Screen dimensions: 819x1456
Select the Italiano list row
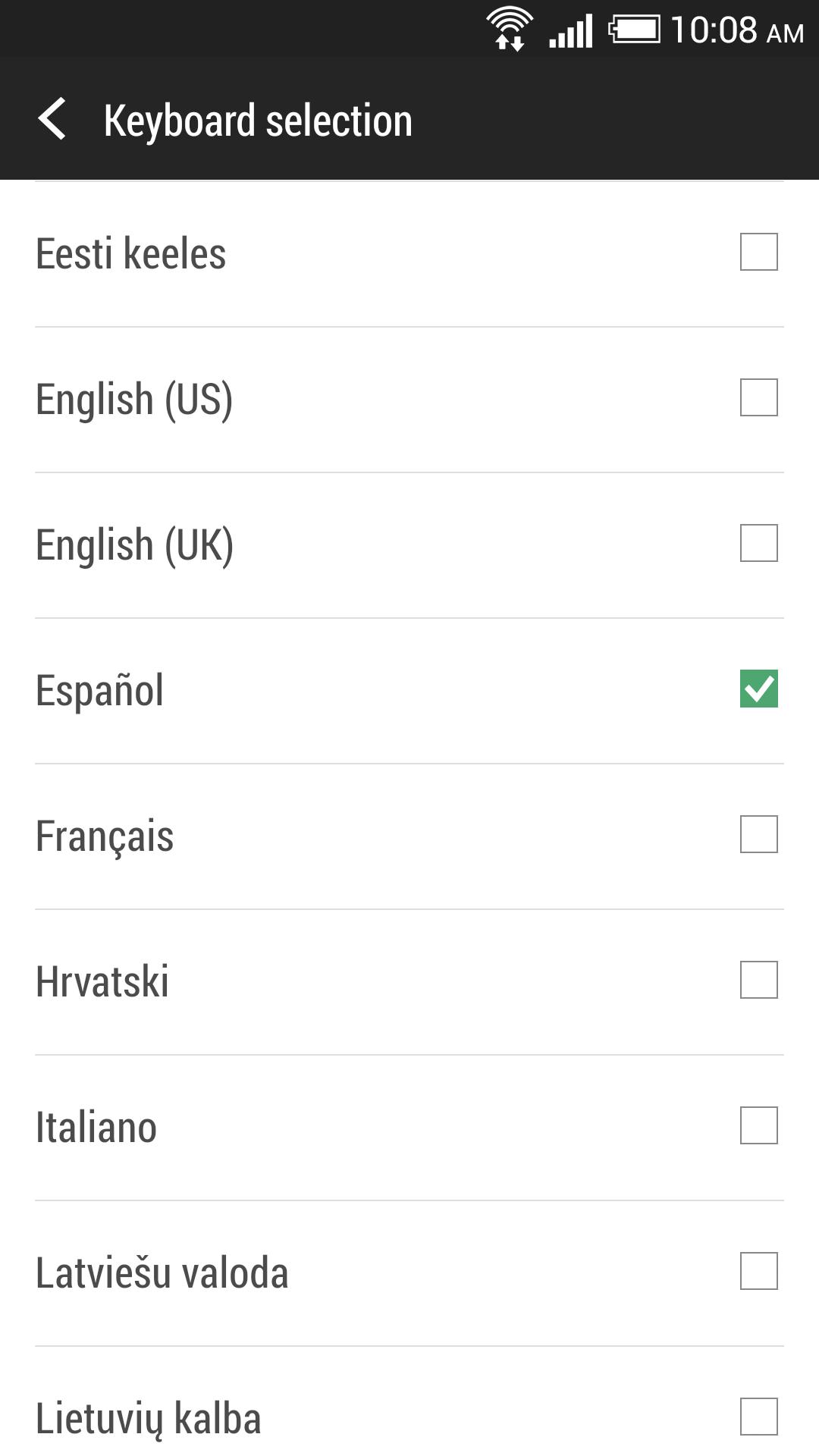click(409, 1128)
